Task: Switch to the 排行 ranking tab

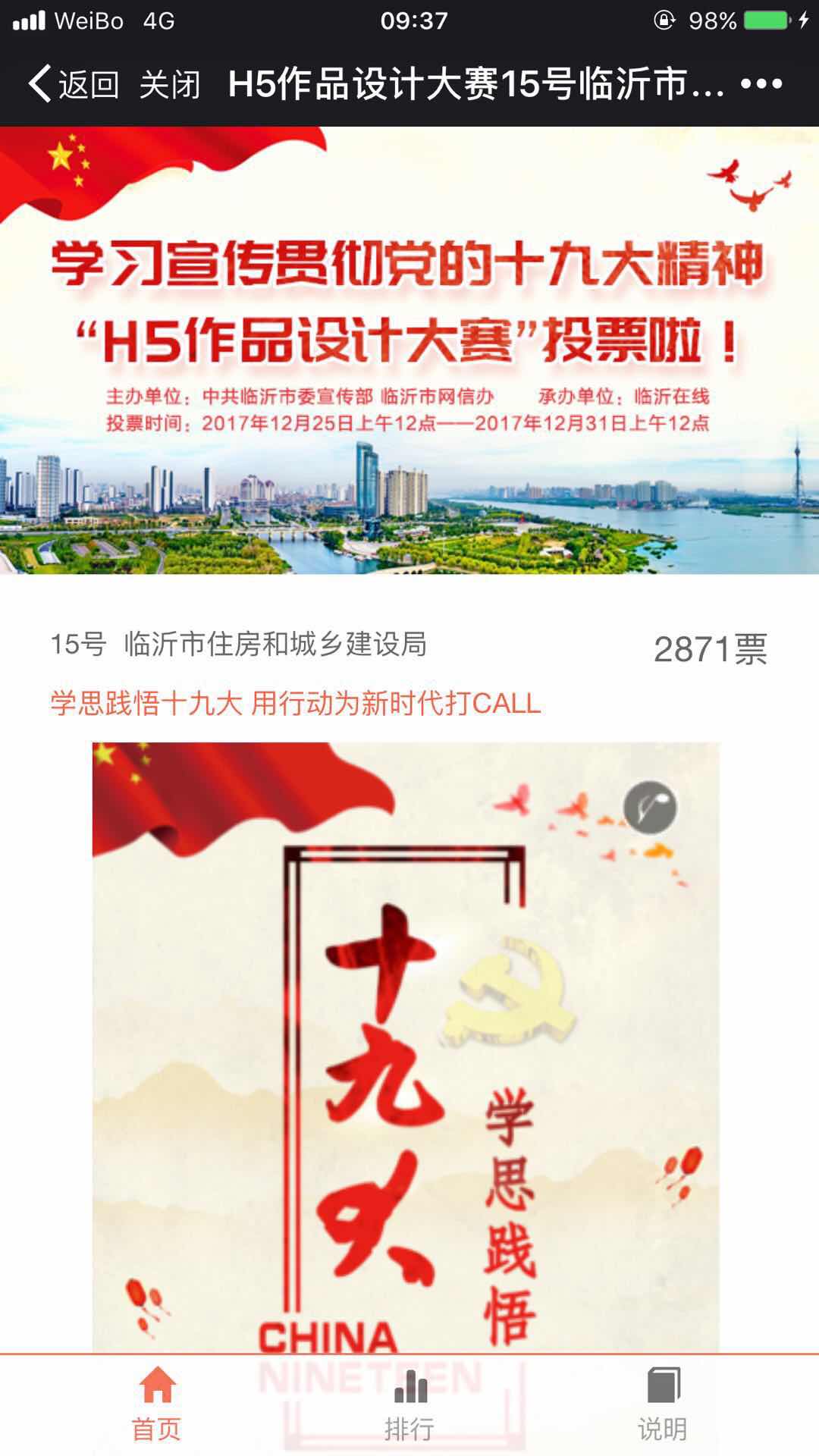Action: (x=409, y=1404)
